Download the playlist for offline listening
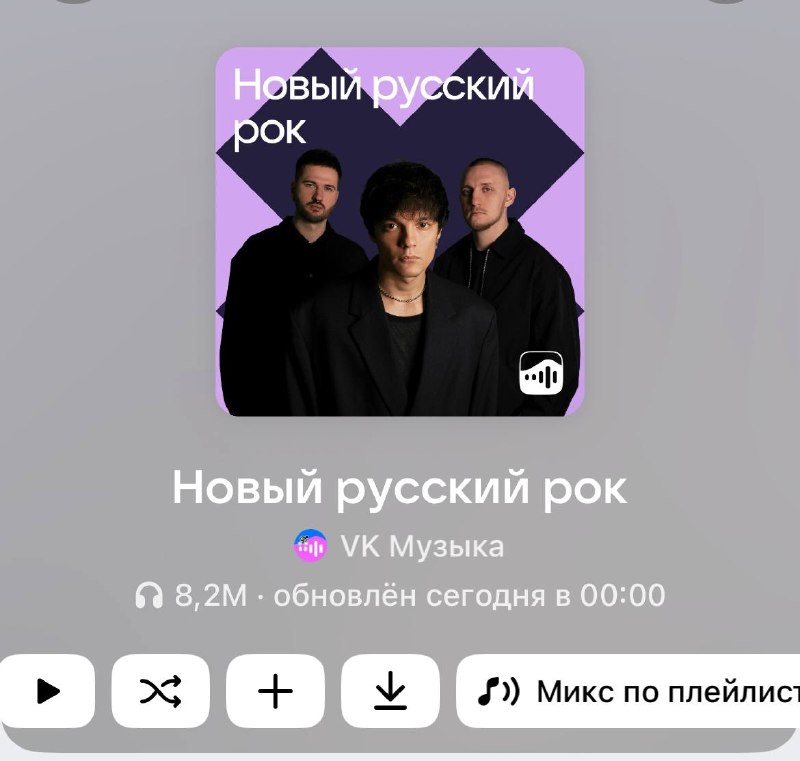 coord(390,691)
